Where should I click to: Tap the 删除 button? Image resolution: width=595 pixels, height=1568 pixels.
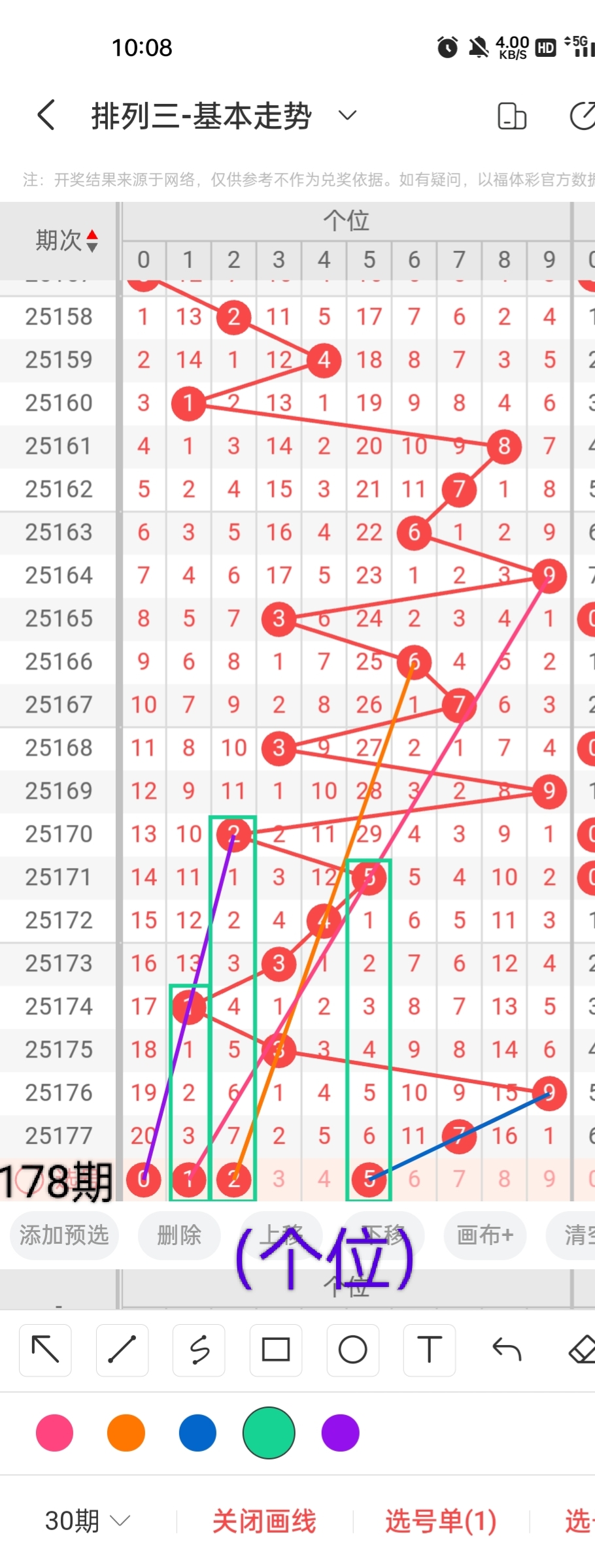pos(178,1235)
